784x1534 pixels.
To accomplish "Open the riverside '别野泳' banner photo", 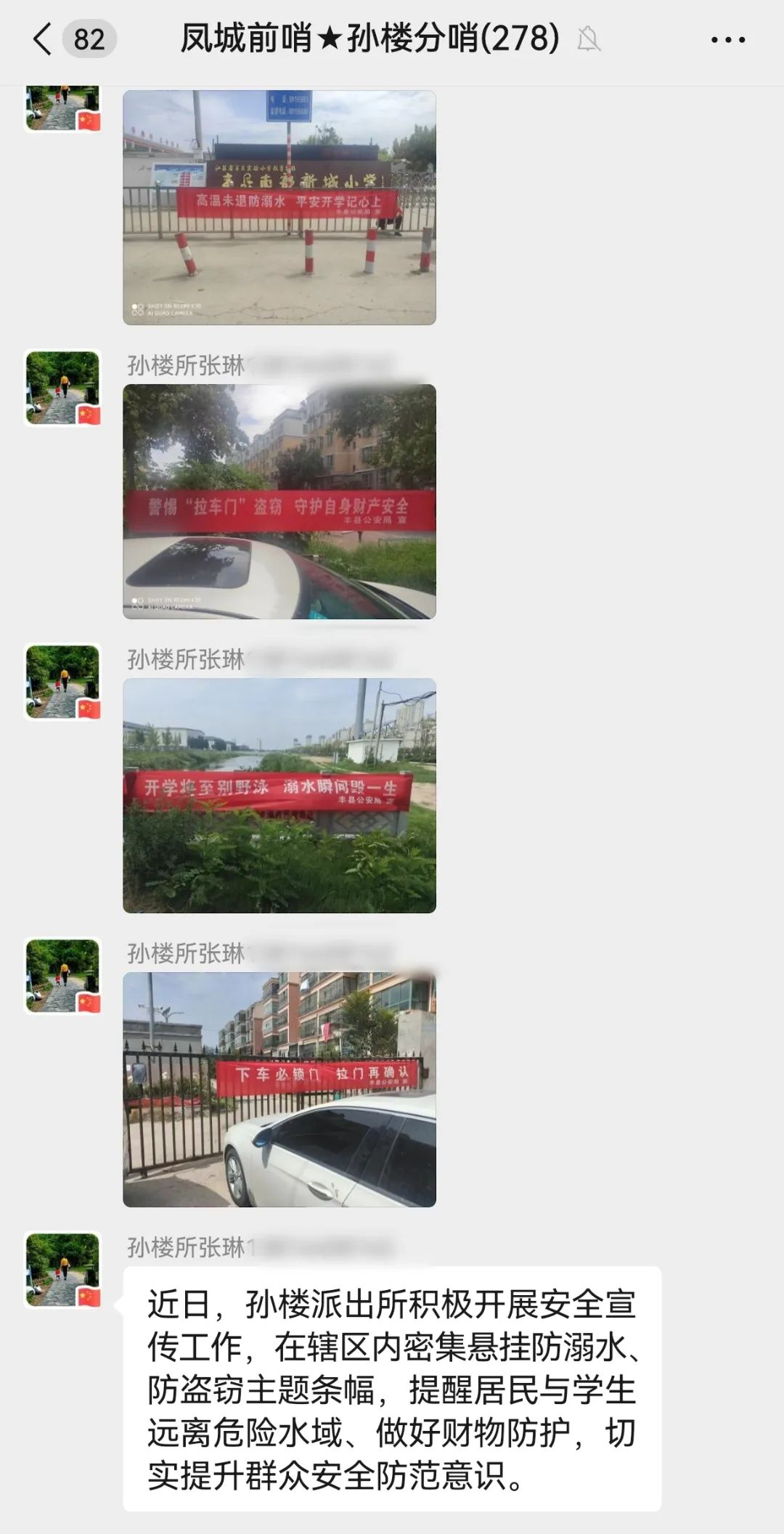I will click(x=279, y=796).
